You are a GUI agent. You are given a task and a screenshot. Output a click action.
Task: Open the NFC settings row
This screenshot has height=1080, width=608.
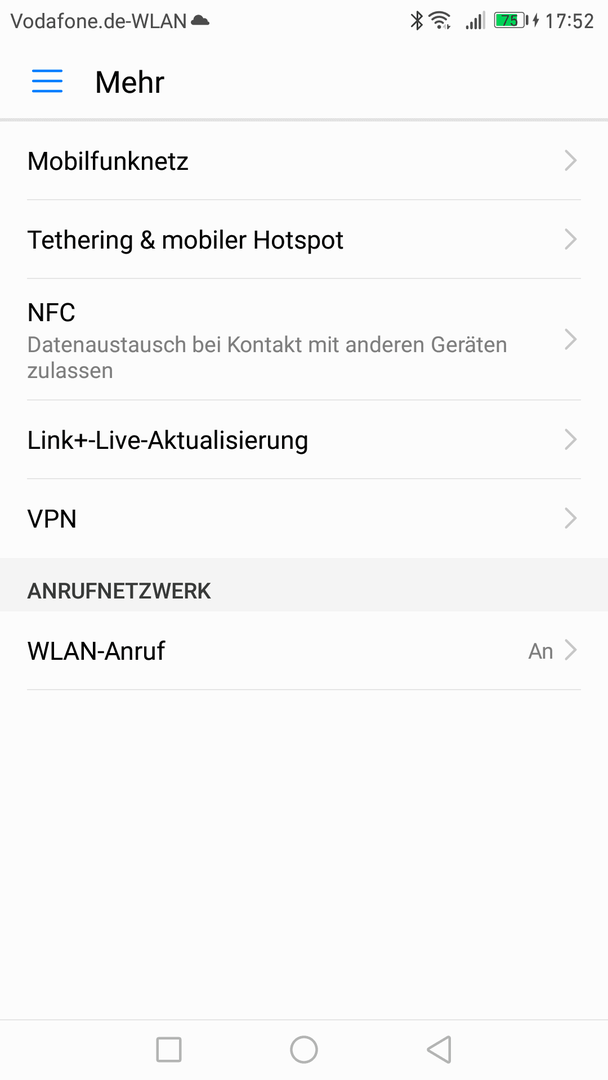304,340
